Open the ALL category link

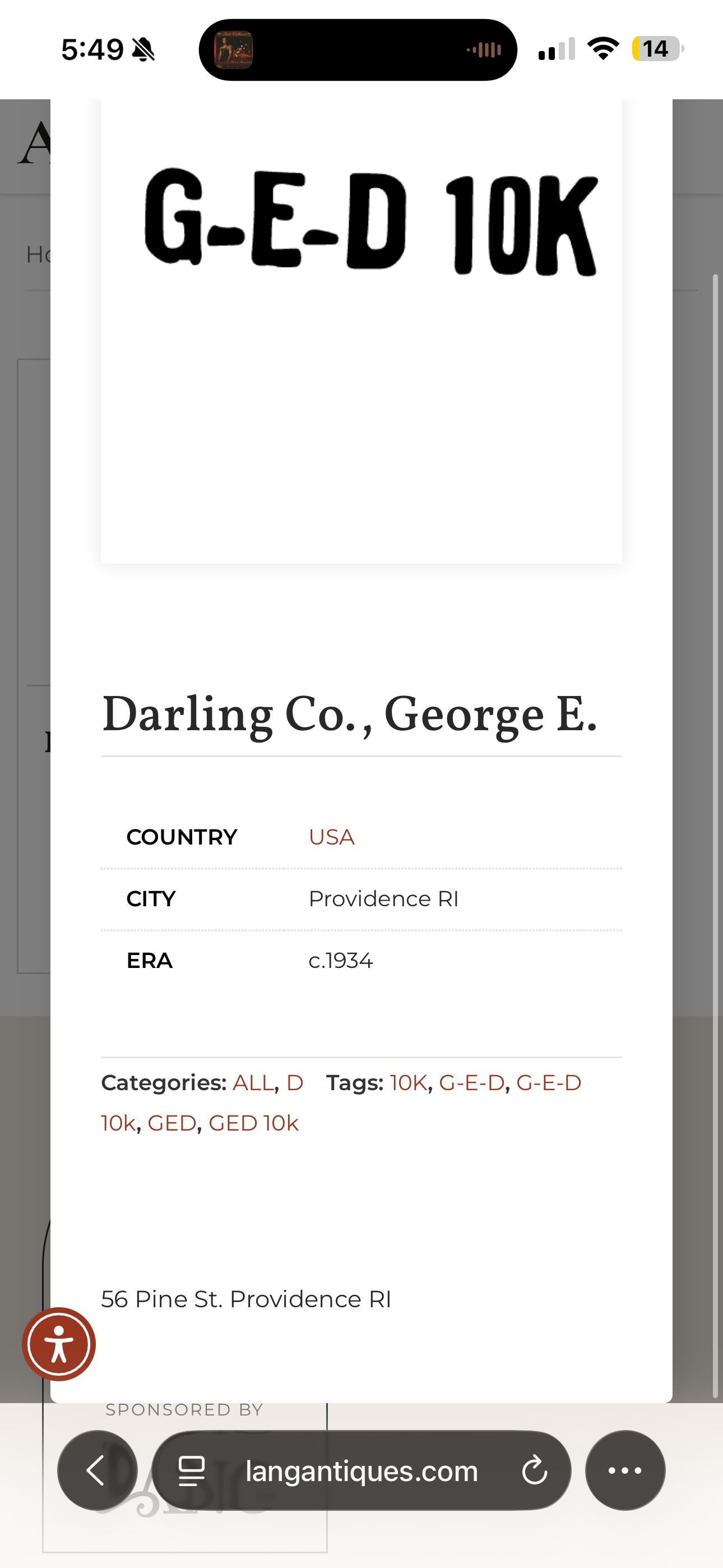click(x=253, y=1083)
